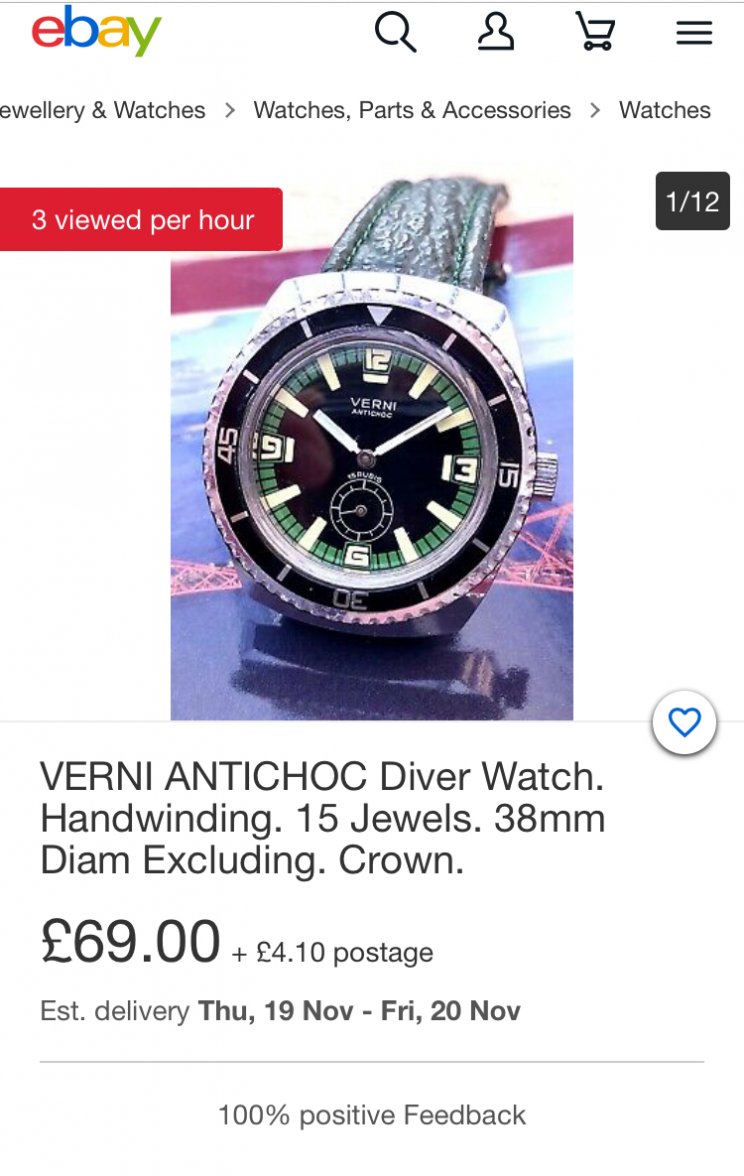The height and width of the screenshot is (1176, 744).
Task: Open the search magnifier
Action: pyautogui.click(x=395, y=33)
